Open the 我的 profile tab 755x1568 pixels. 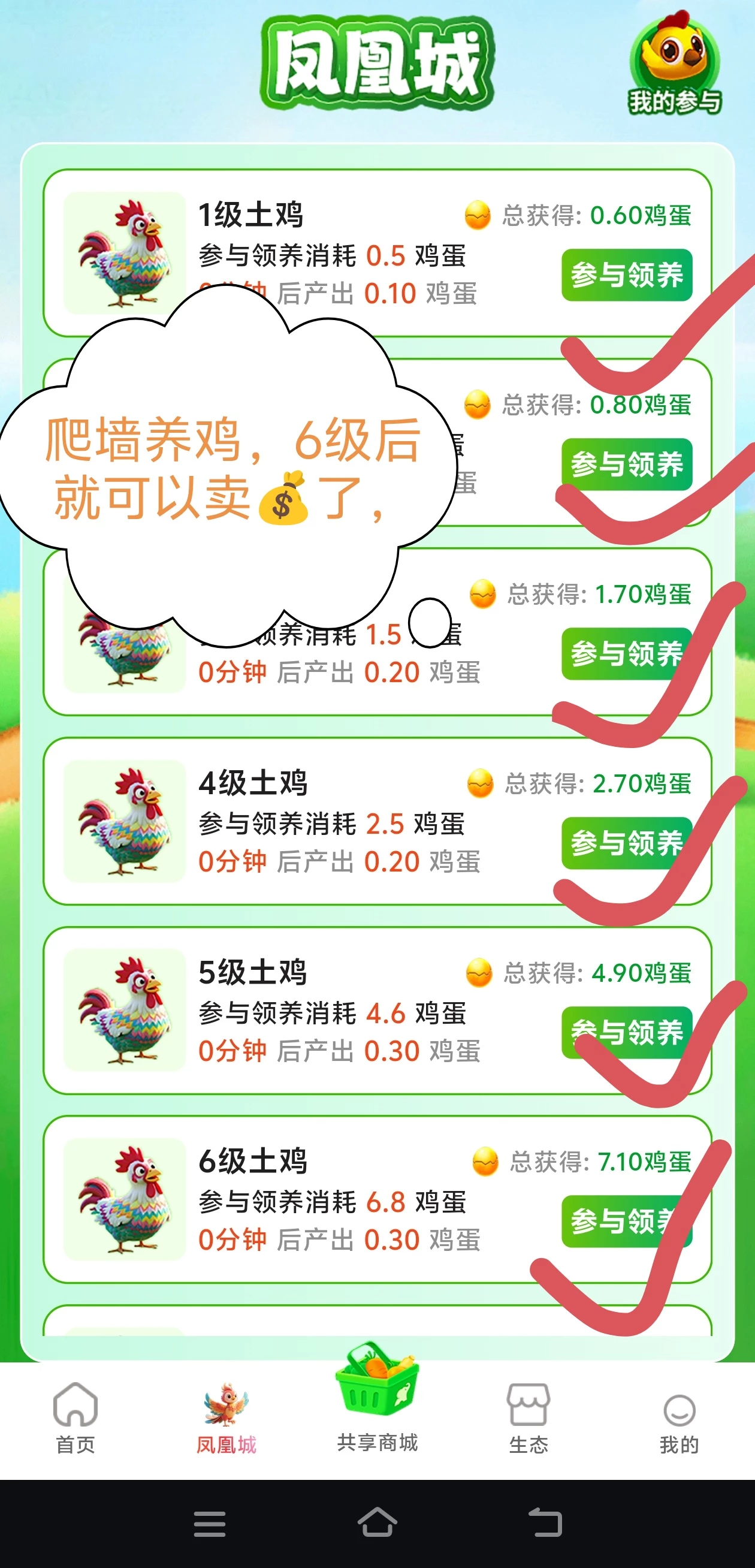click(x=679, y=1421)
